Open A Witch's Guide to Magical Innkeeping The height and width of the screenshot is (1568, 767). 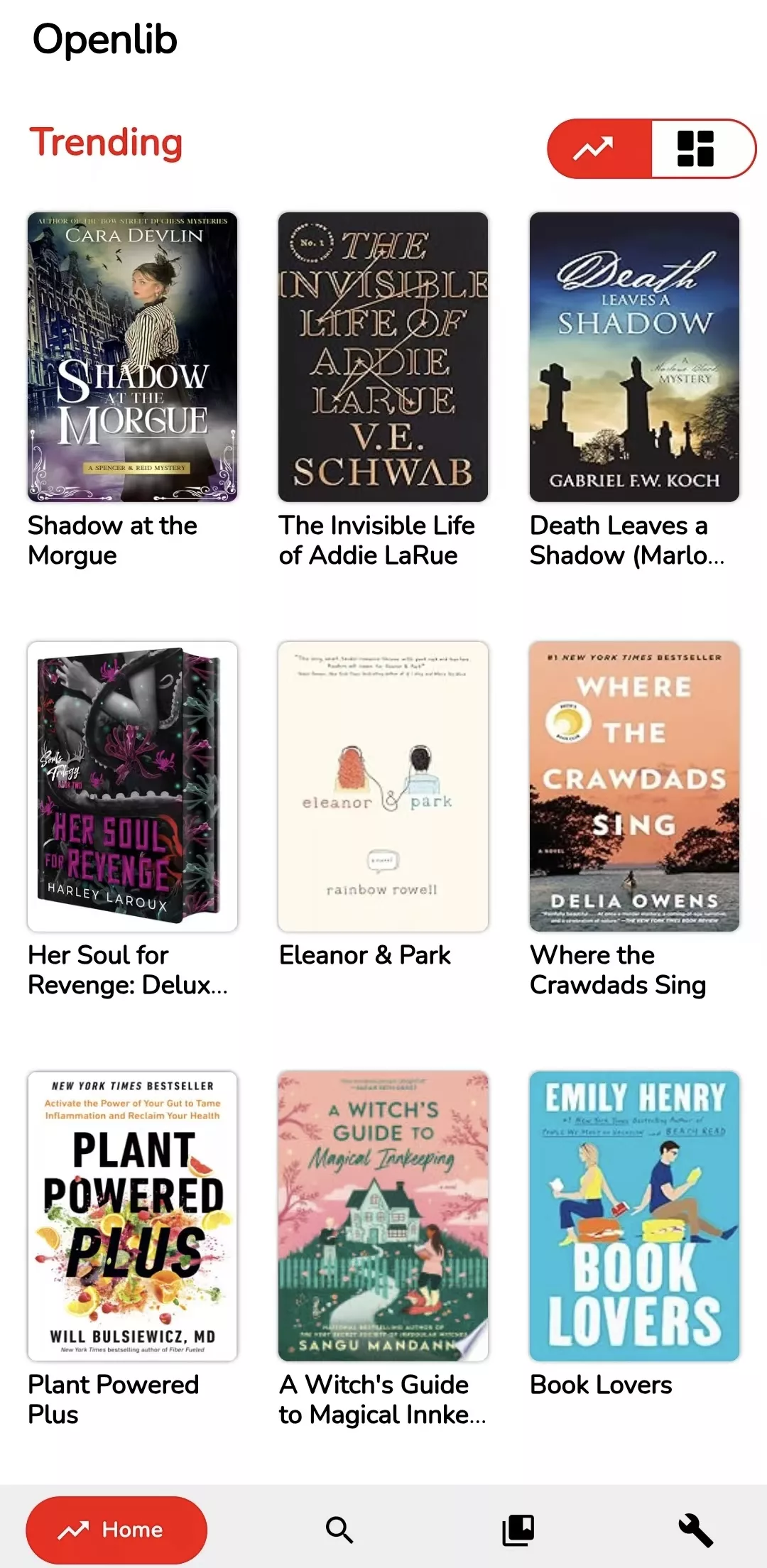coord(383,1216)
